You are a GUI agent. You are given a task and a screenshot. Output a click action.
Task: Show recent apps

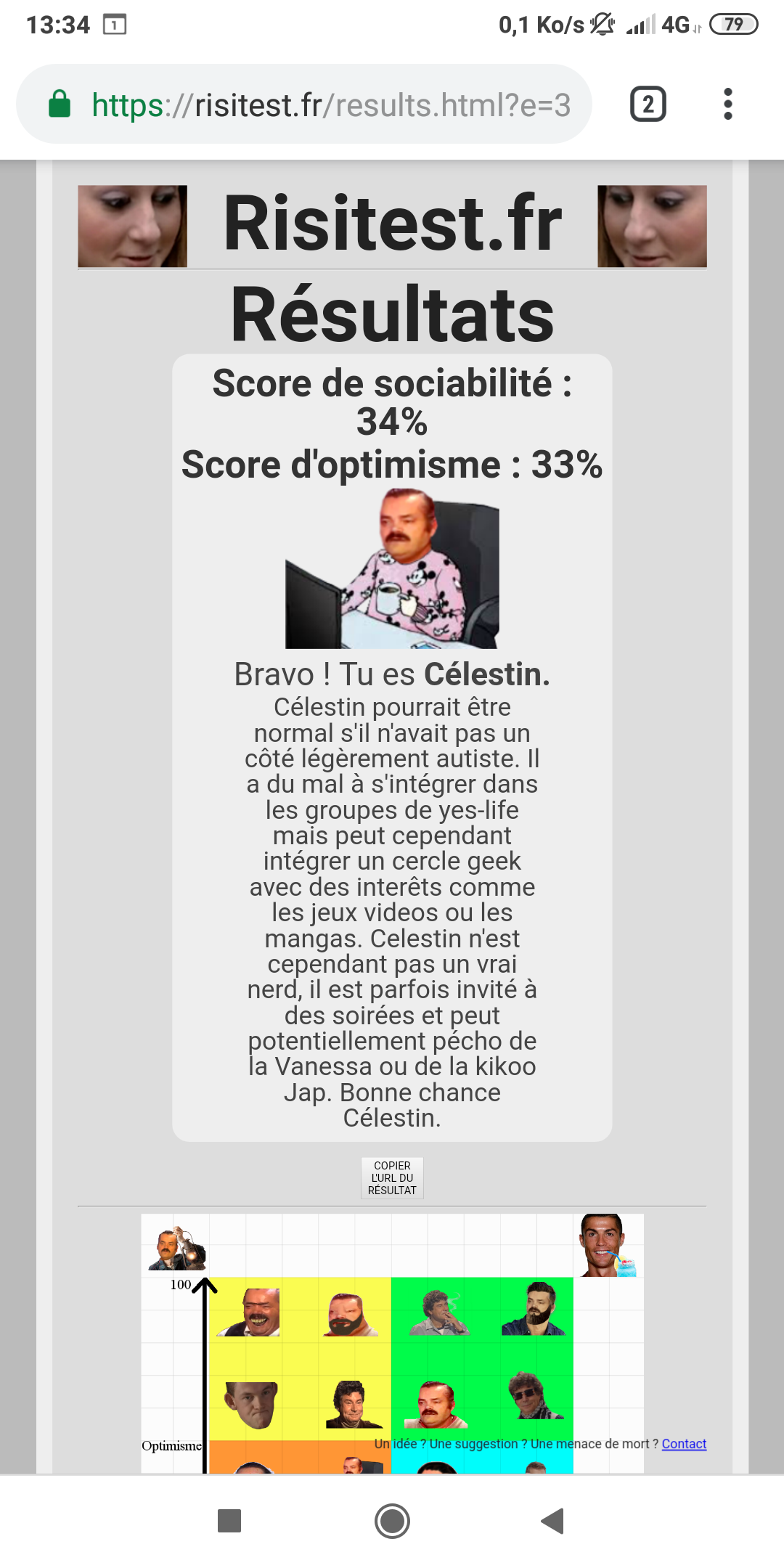229,1521
